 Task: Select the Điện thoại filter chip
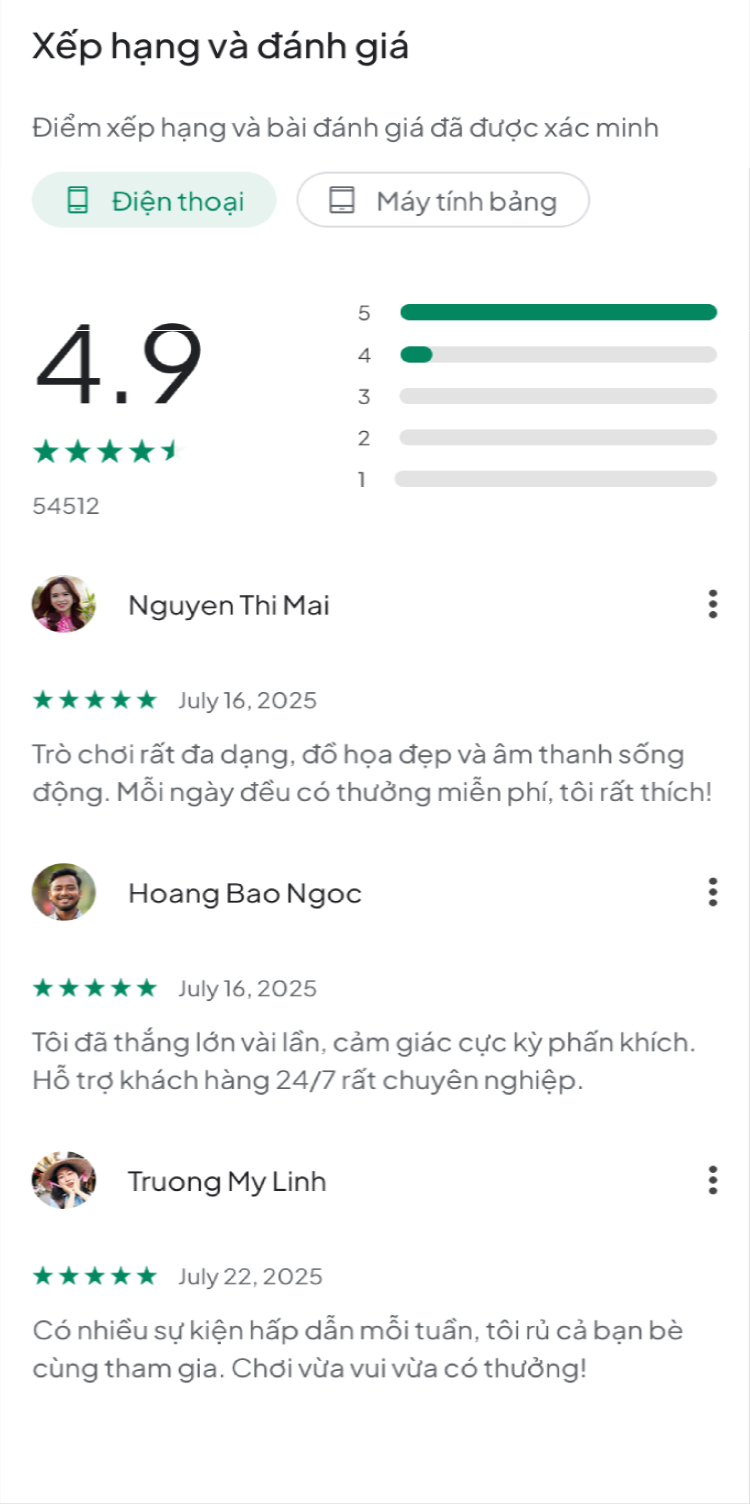click(154, 200)
